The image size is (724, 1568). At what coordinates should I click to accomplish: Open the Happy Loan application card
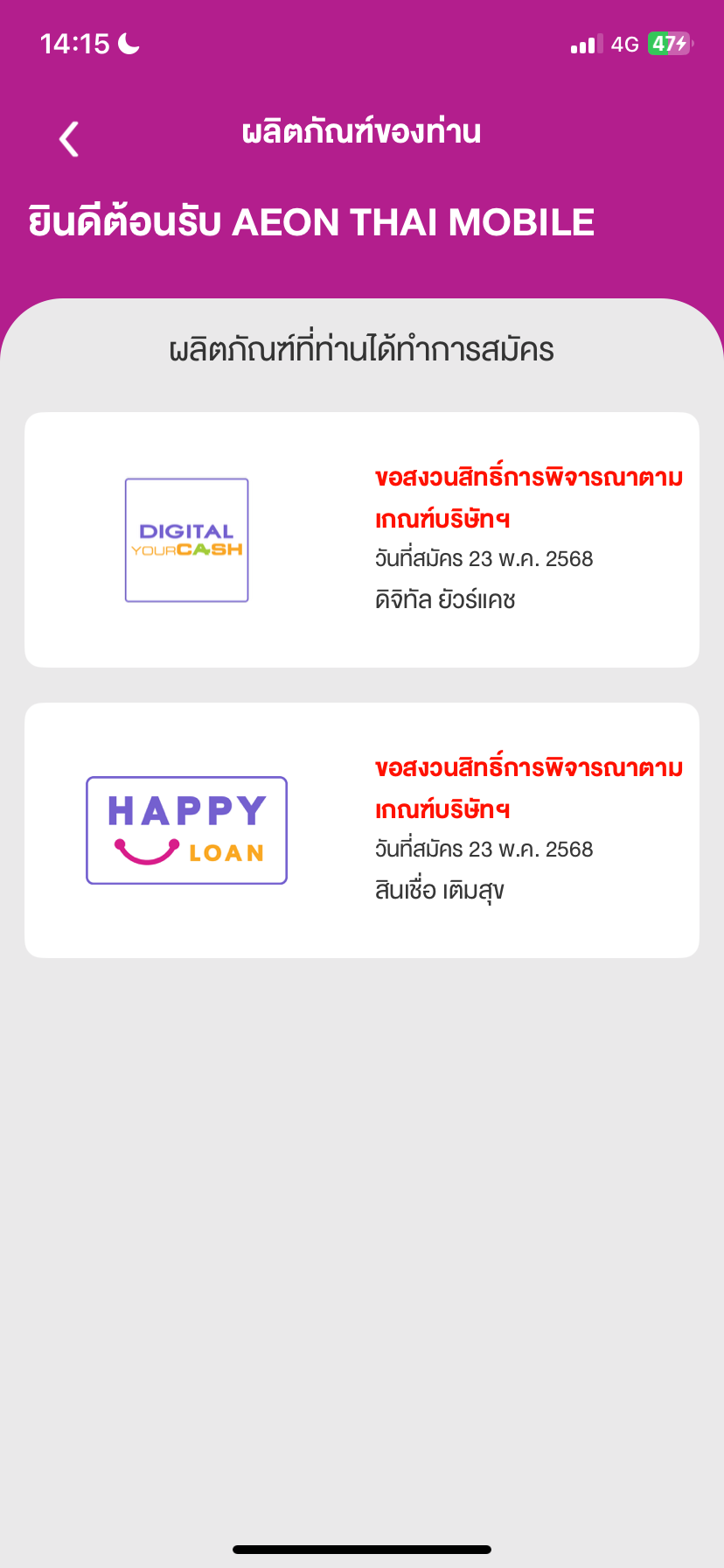click(x=362, y=830)
